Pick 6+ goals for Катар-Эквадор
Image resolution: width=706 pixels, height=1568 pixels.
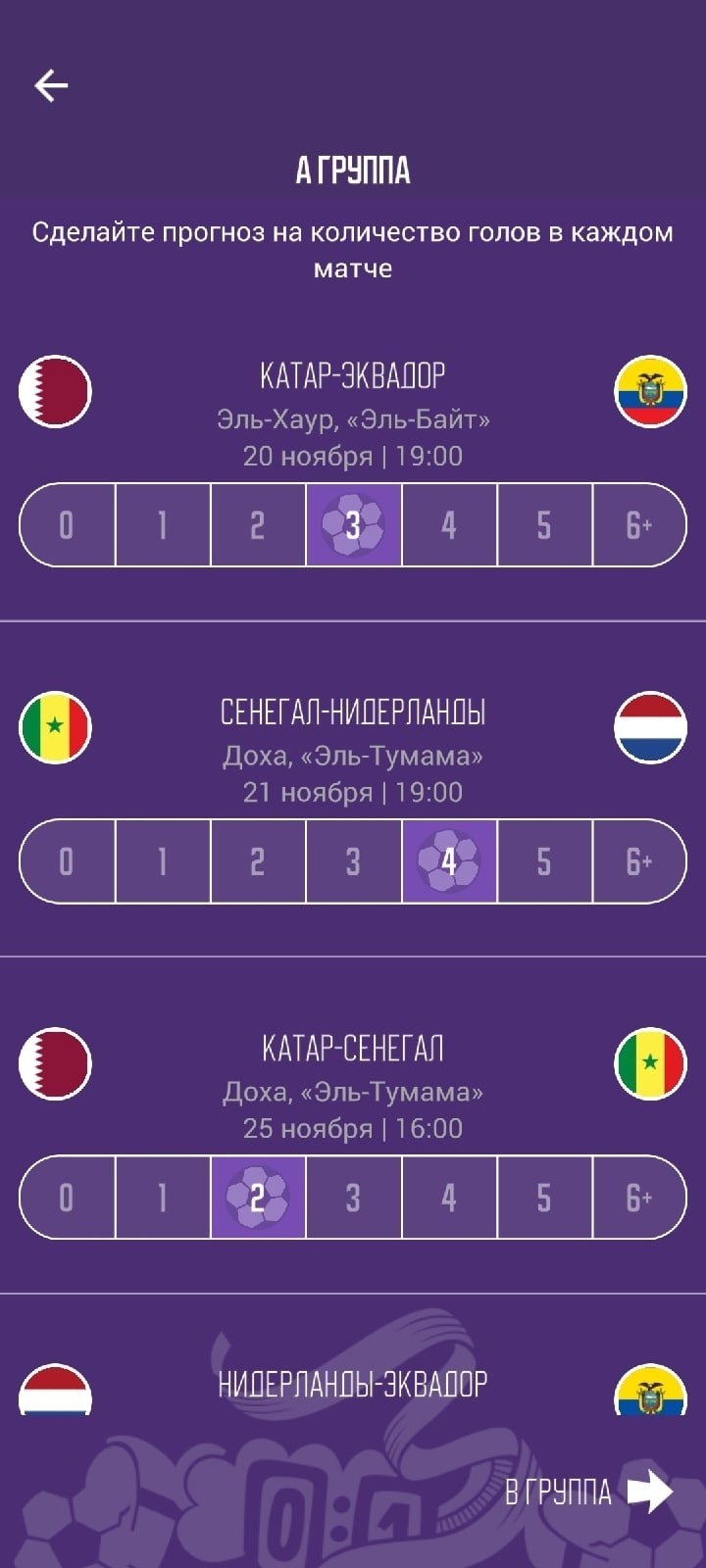[638, 525]
